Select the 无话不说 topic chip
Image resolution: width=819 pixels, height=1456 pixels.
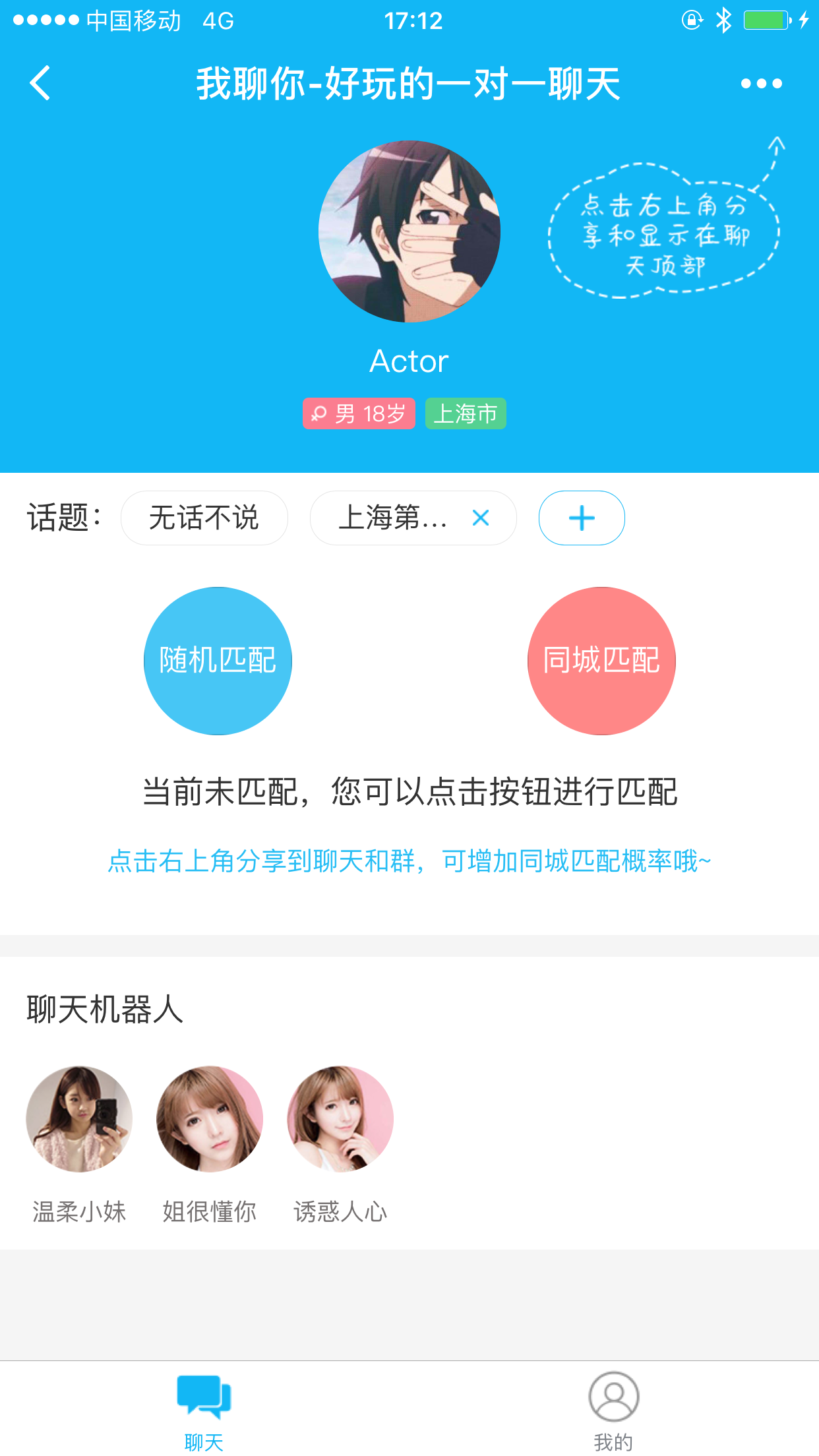[x=204, y=518]
